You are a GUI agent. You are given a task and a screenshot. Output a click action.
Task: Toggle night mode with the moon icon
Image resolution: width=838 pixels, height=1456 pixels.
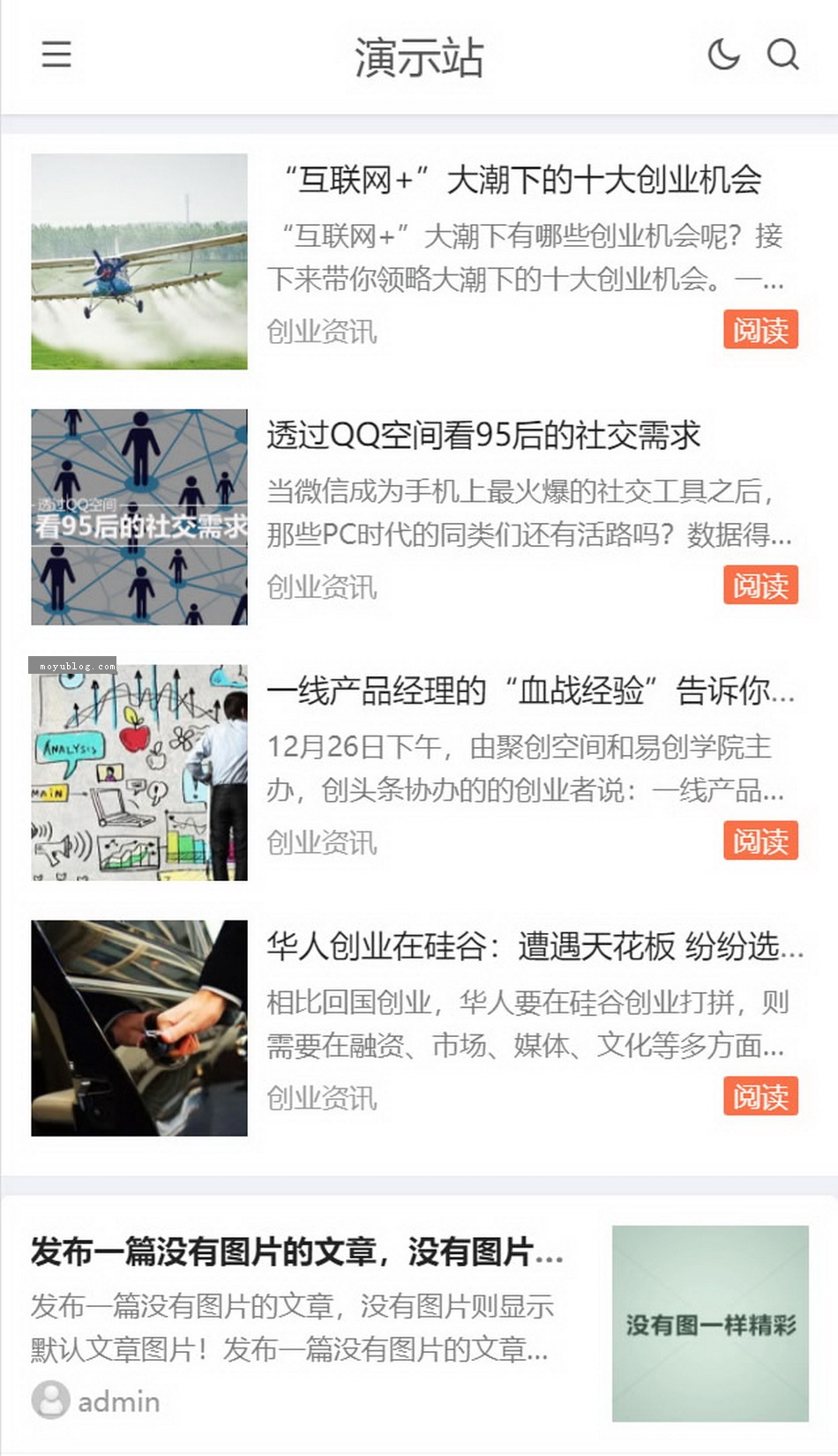pos(723,55)
